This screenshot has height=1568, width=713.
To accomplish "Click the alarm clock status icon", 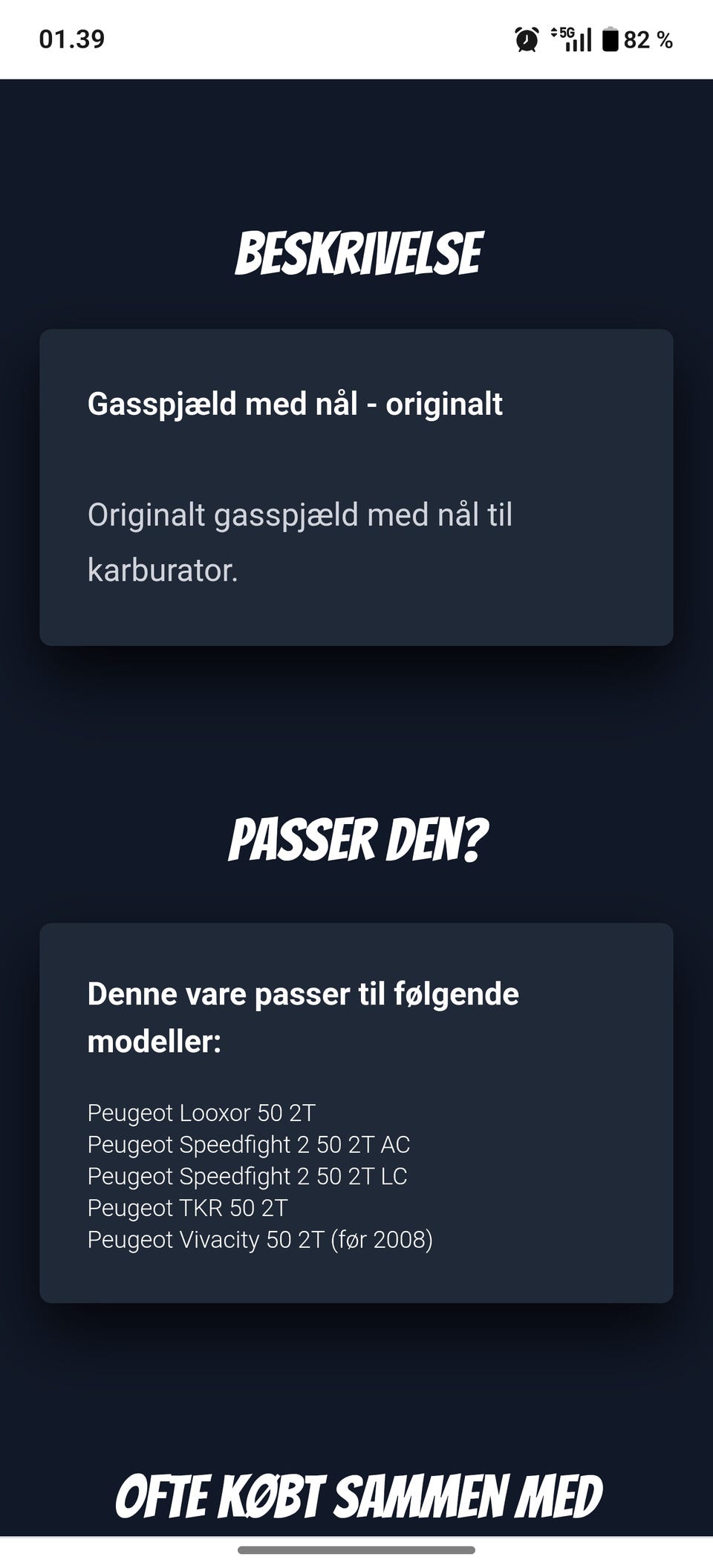I will pyautogui.click(x=525, y=39).
